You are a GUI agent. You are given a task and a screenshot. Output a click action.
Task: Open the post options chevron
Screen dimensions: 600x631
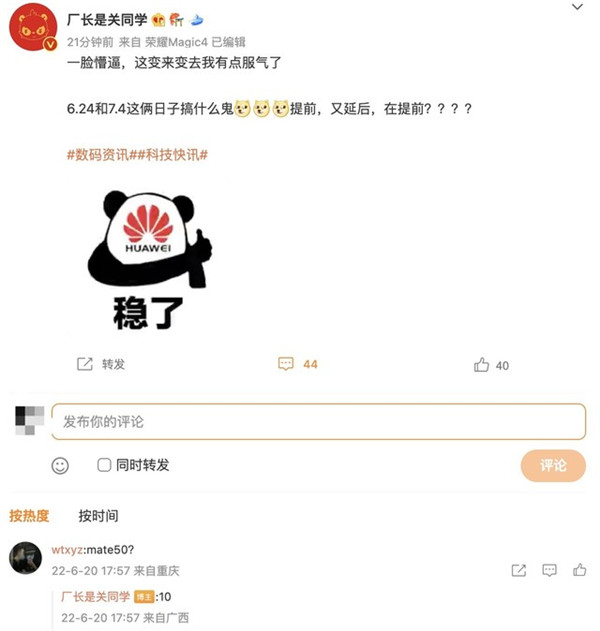[578, 8]
